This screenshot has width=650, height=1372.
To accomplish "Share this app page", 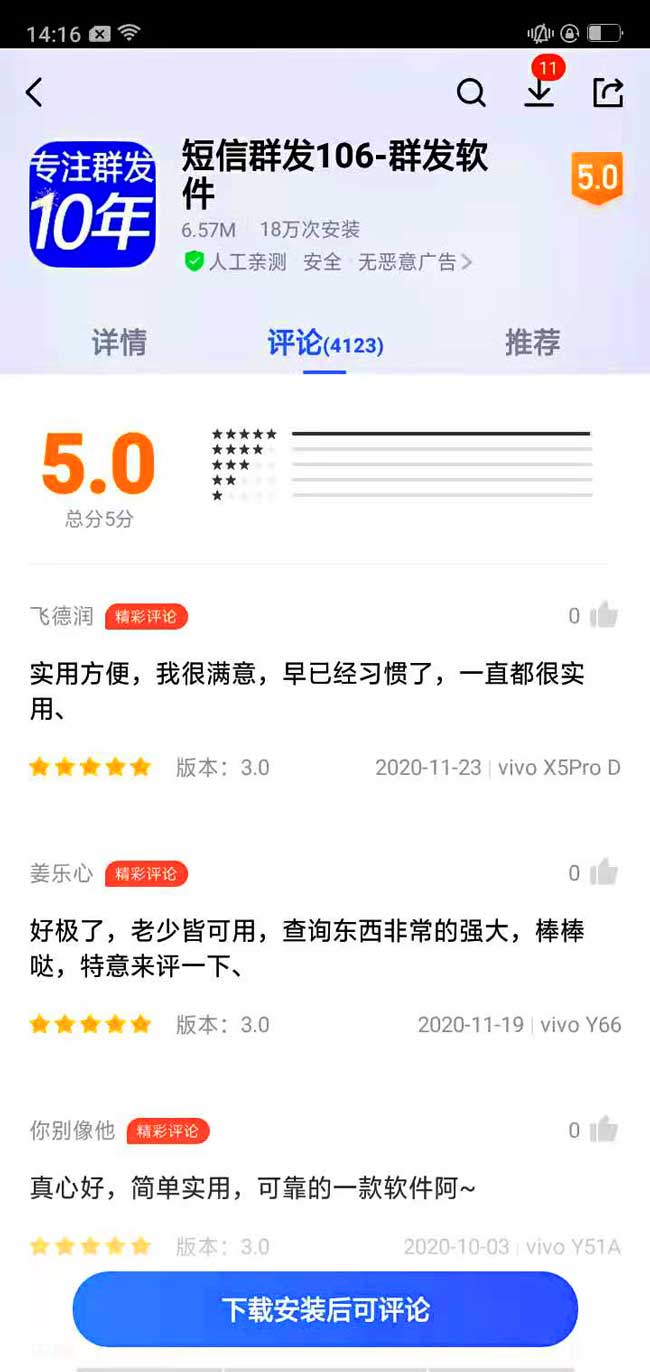I will pos(608,92).
